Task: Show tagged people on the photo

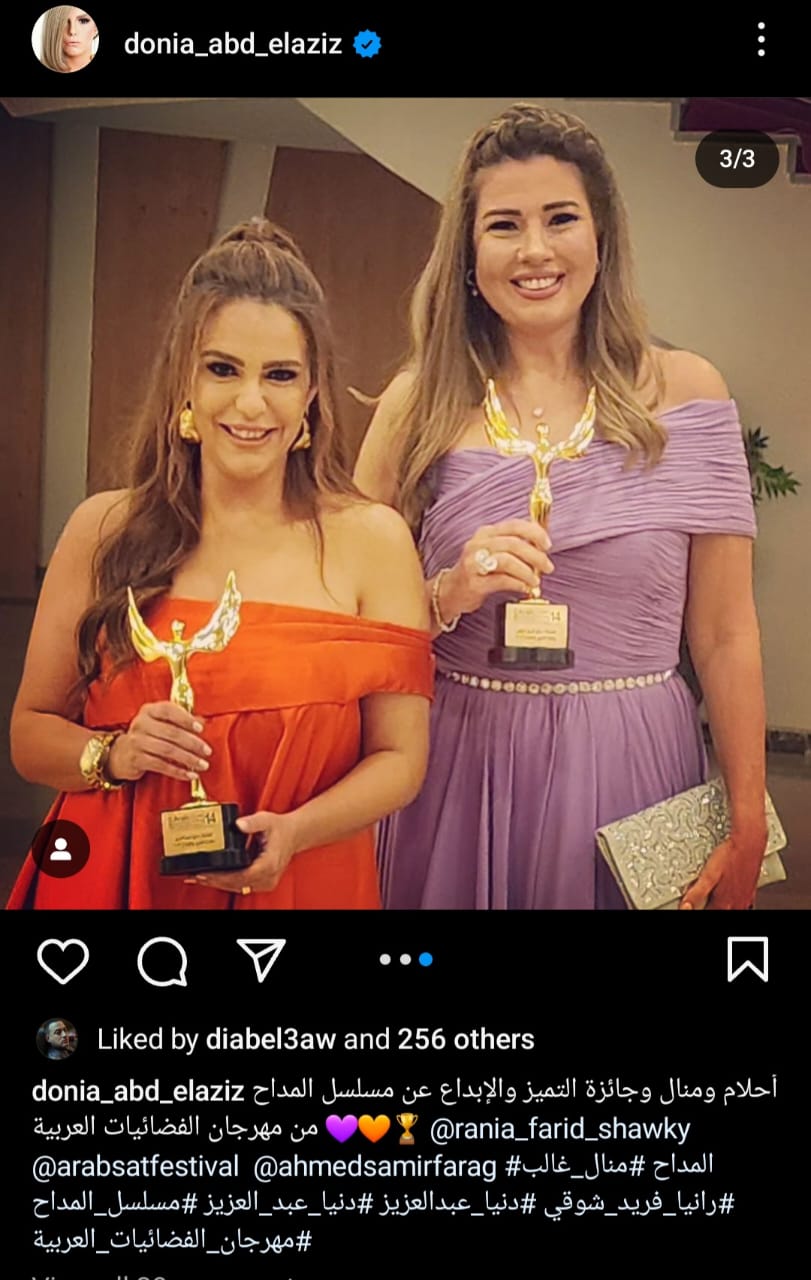Action: pos(61,849)
